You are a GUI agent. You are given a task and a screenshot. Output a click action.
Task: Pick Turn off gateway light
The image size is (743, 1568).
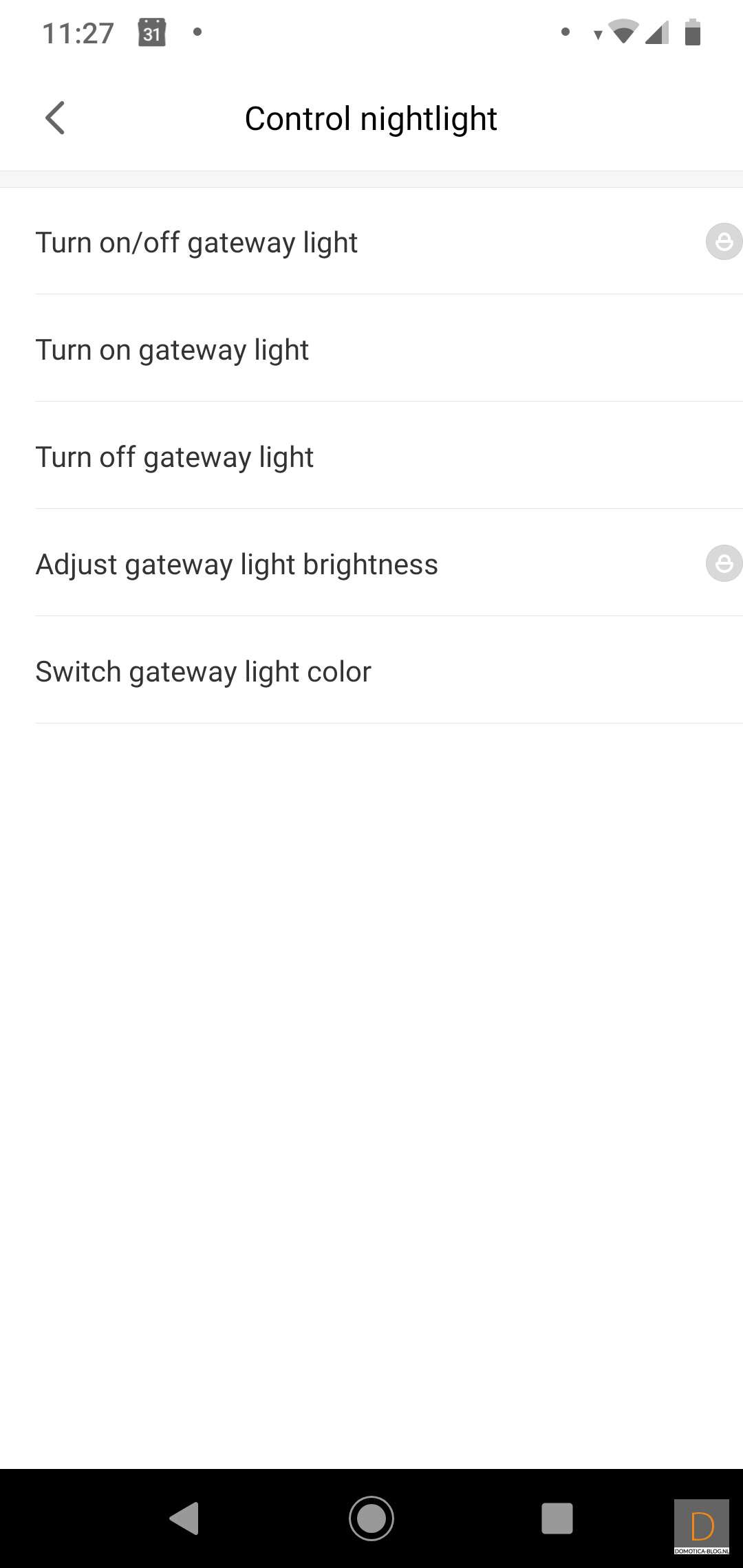click(174, 457)
